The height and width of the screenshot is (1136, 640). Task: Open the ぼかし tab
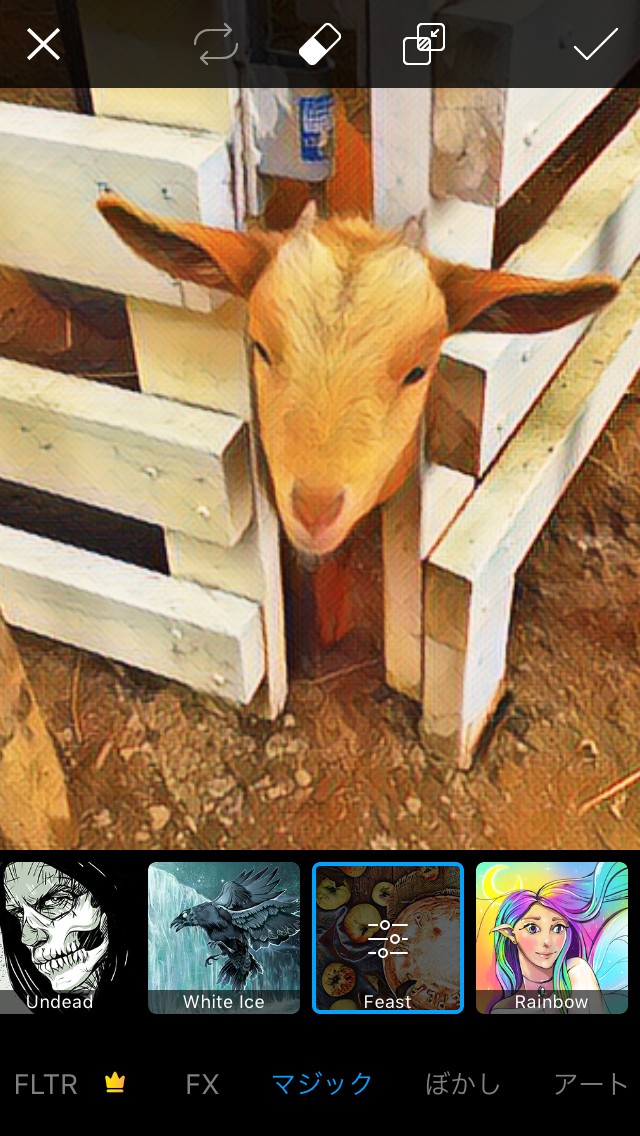click(463, 1084)
